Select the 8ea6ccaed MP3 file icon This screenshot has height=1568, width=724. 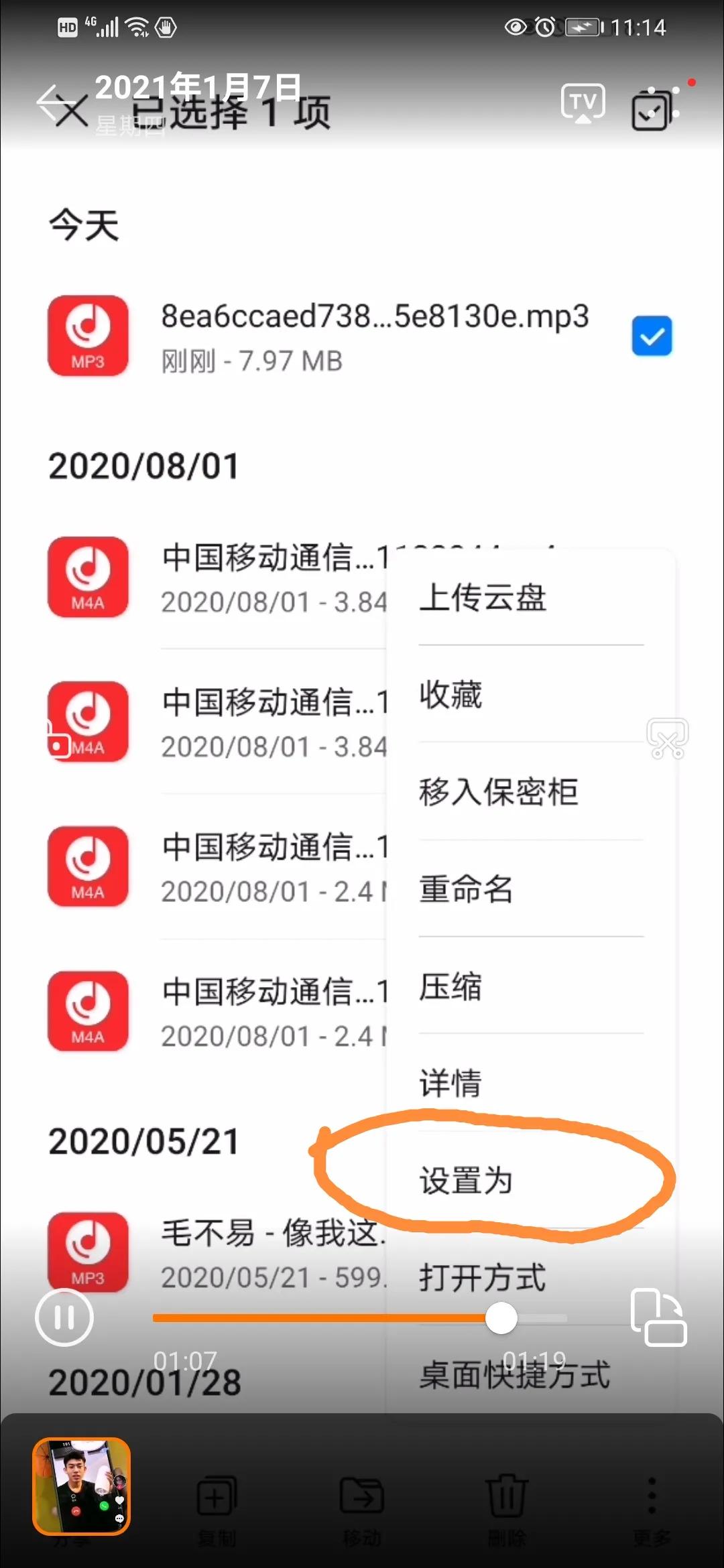tap(87, 336)
